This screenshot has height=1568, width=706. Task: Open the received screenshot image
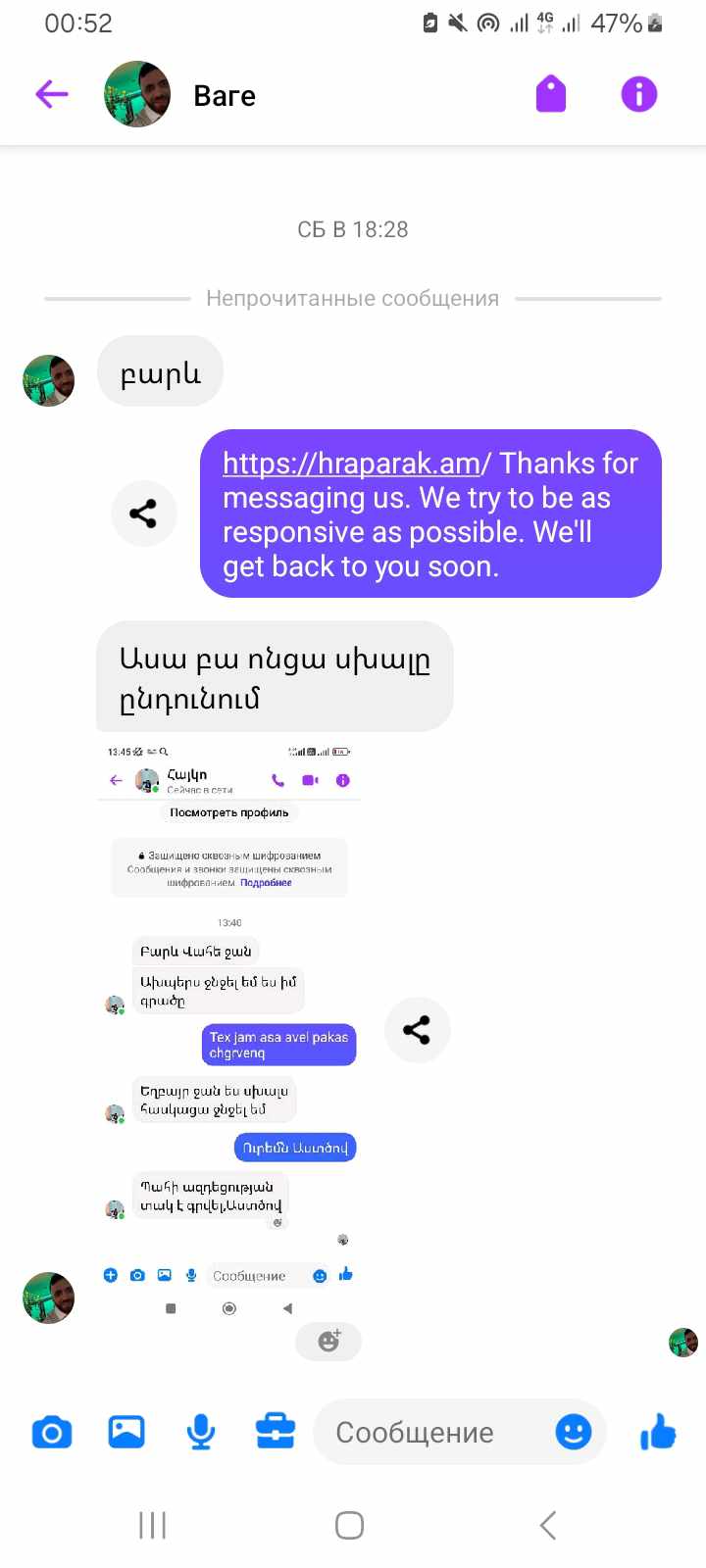(x=229, y=1029)
